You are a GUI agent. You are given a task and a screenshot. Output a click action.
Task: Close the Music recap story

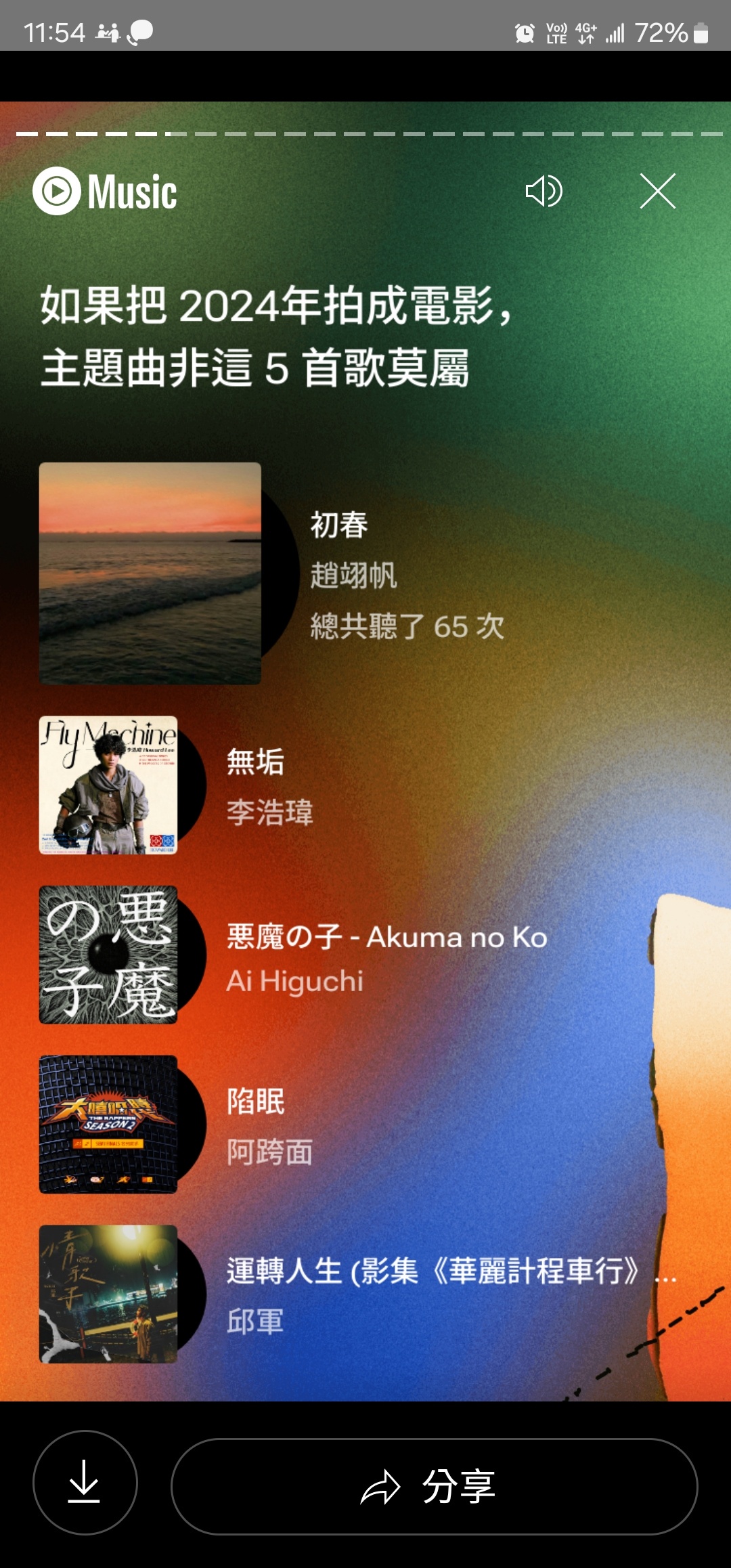pos(657,191)
